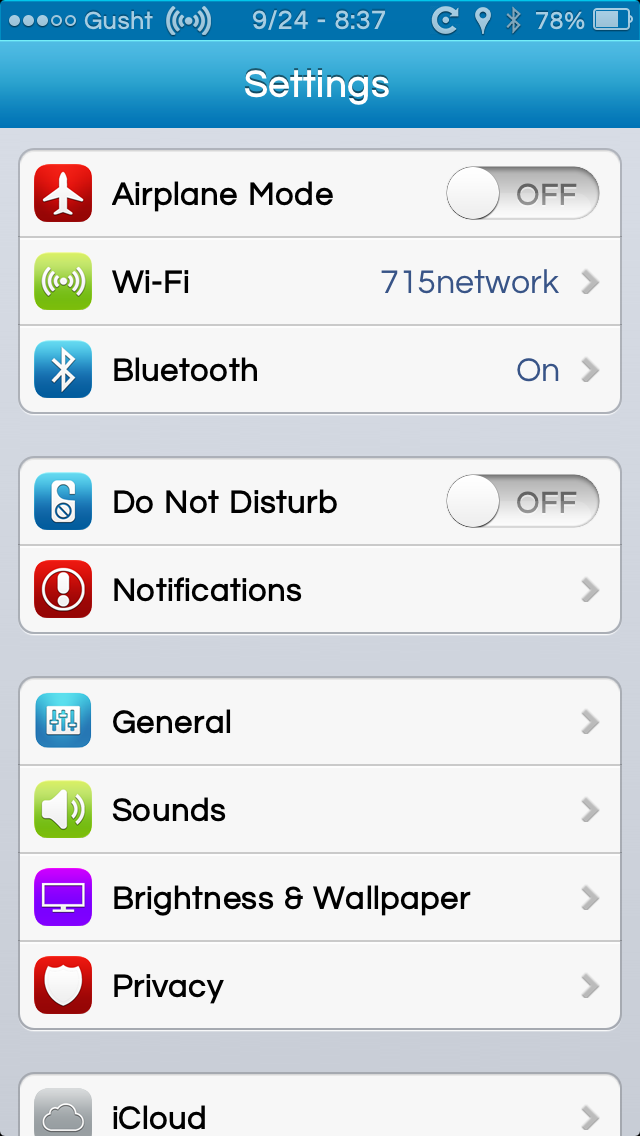640x1136 pixels.
Task: Open Brightness & Wallpaper settings
Action: tap(320, 898)
